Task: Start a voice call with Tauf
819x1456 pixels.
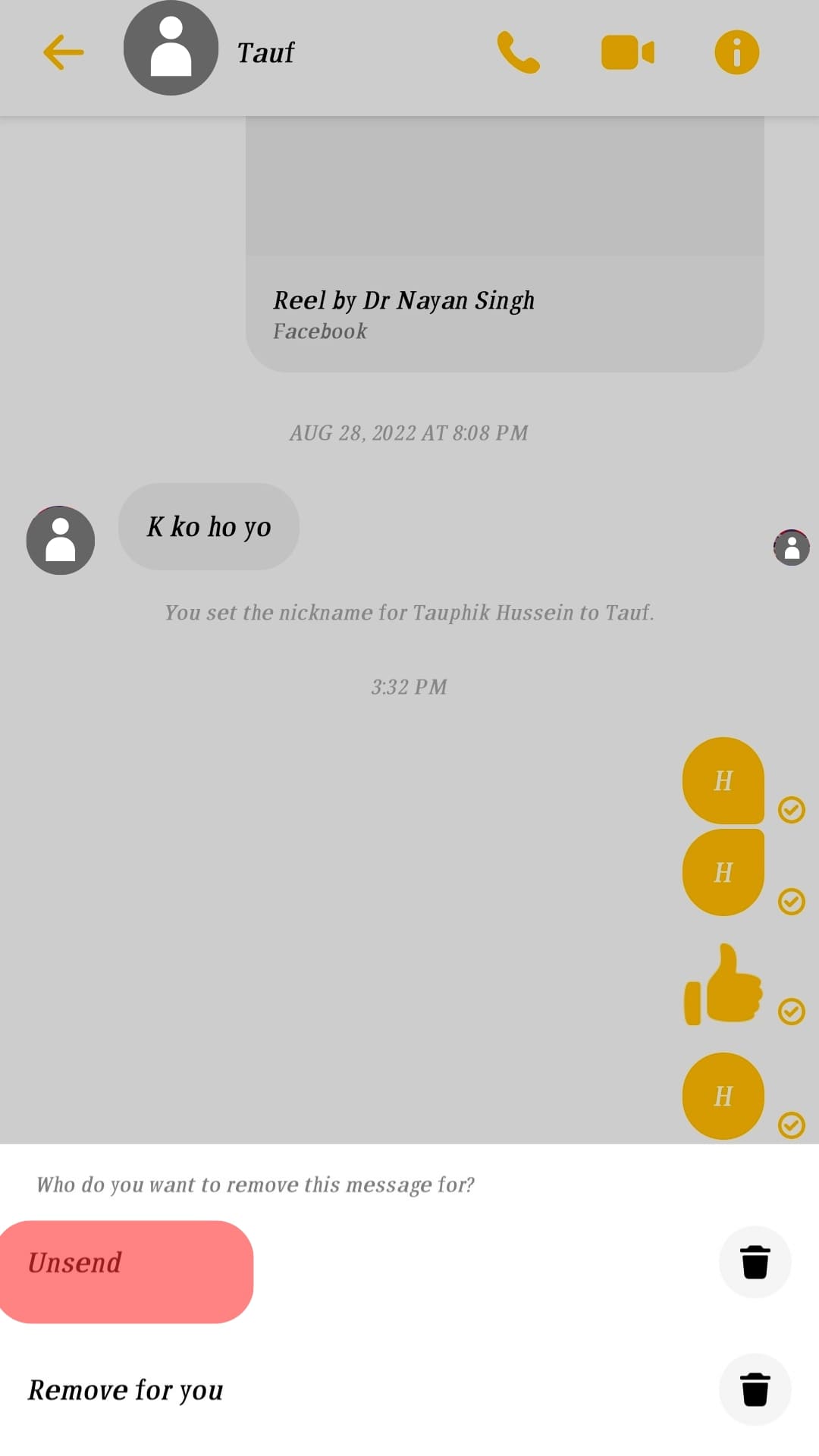Action: 518,52
